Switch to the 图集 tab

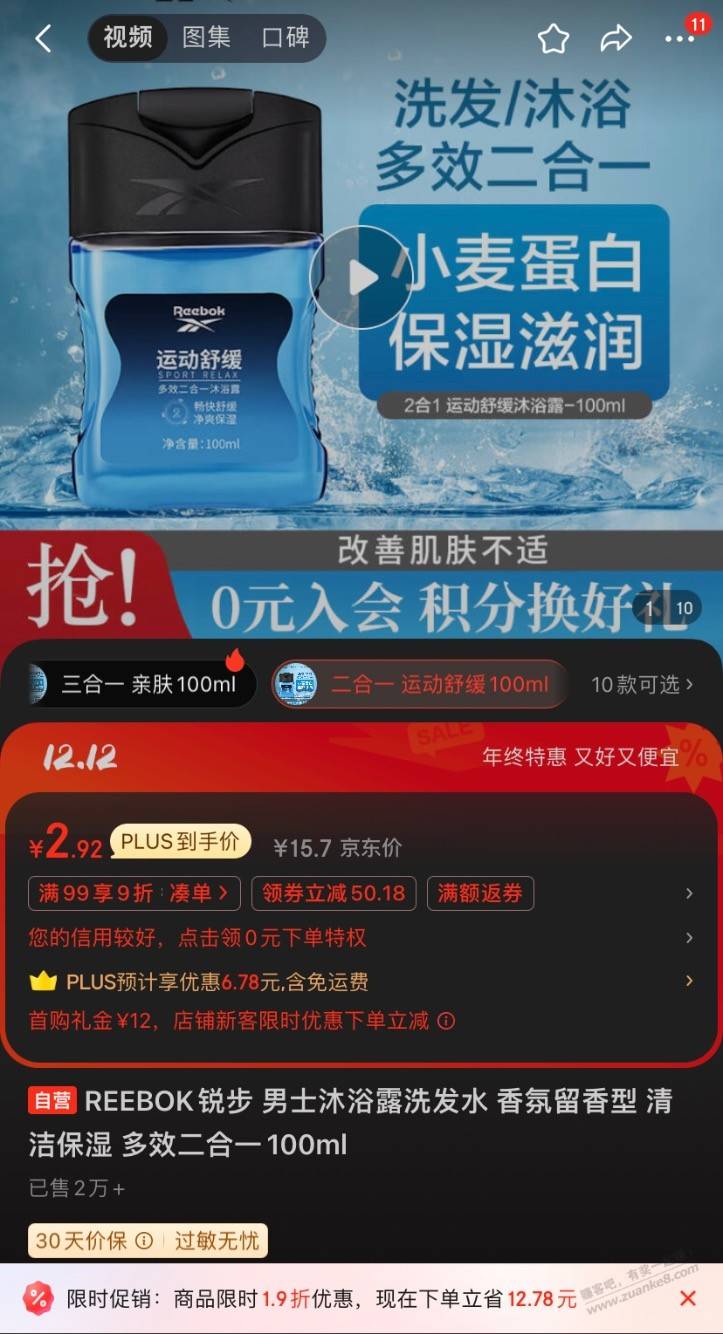pos(207,38)
